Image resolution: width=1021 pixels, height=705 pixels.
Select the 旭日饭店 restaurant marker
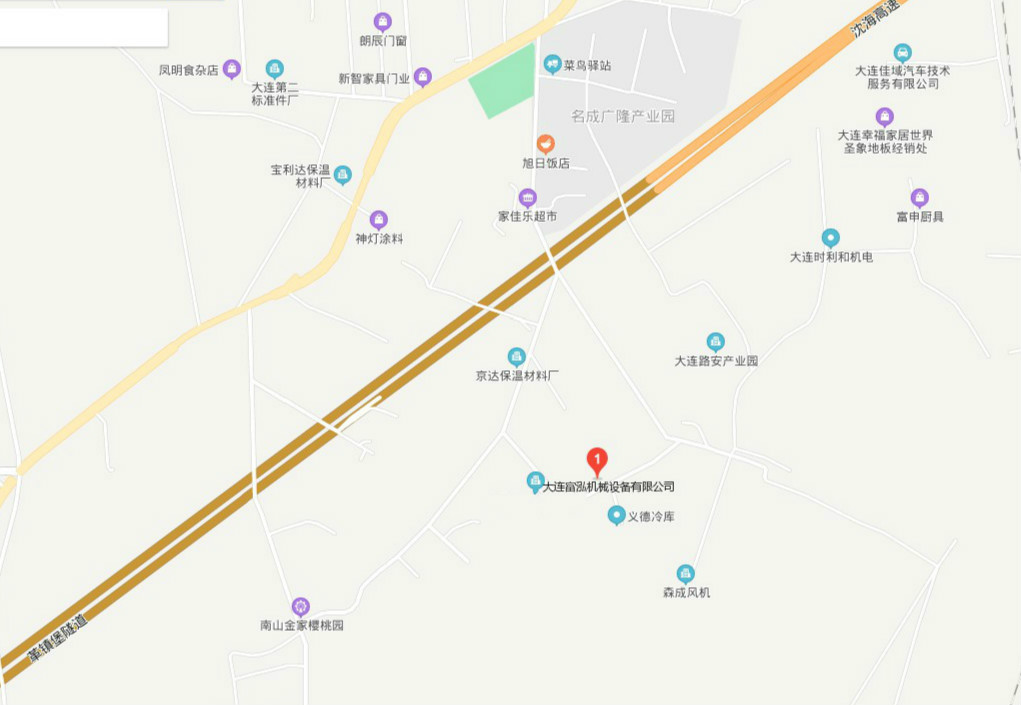tap(546, 144)
